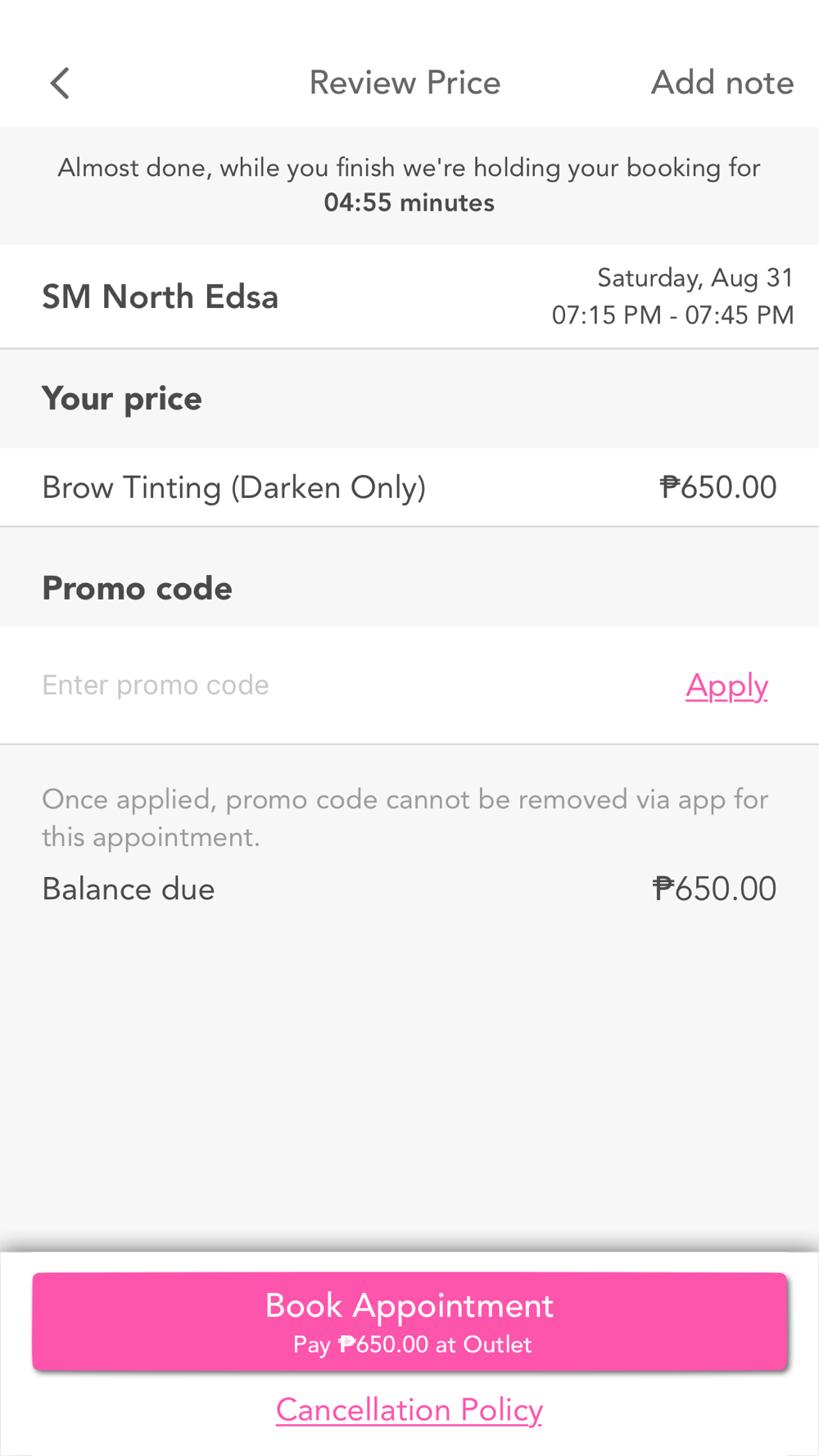This screenshot has height=1456, width=819.
Task: Go back using the arrow icon
Action: 60,83
